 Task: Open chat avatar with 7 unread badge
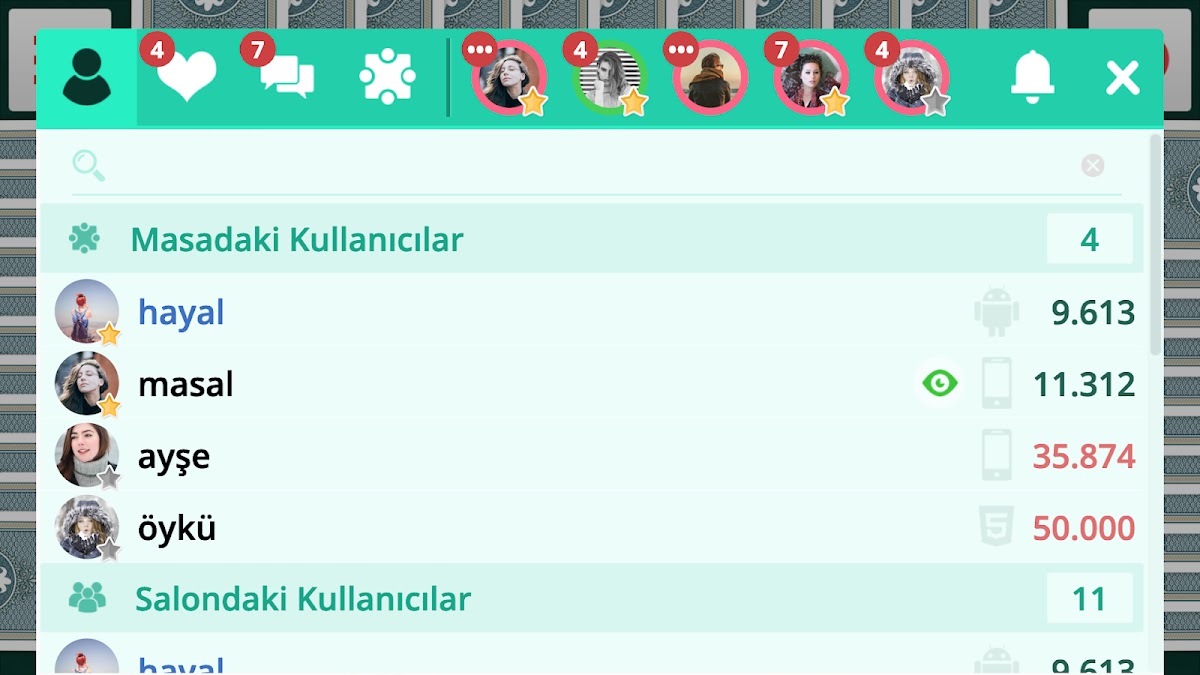810,77
